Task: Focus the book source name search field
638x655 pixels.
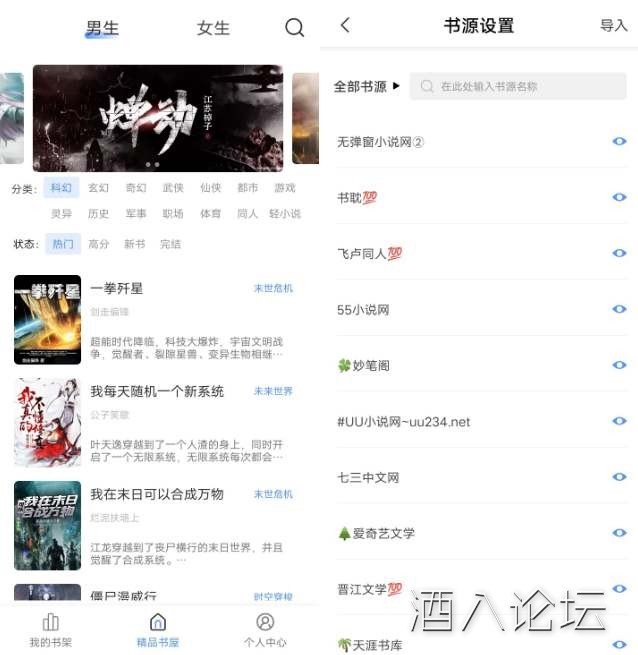Action: 518,87
